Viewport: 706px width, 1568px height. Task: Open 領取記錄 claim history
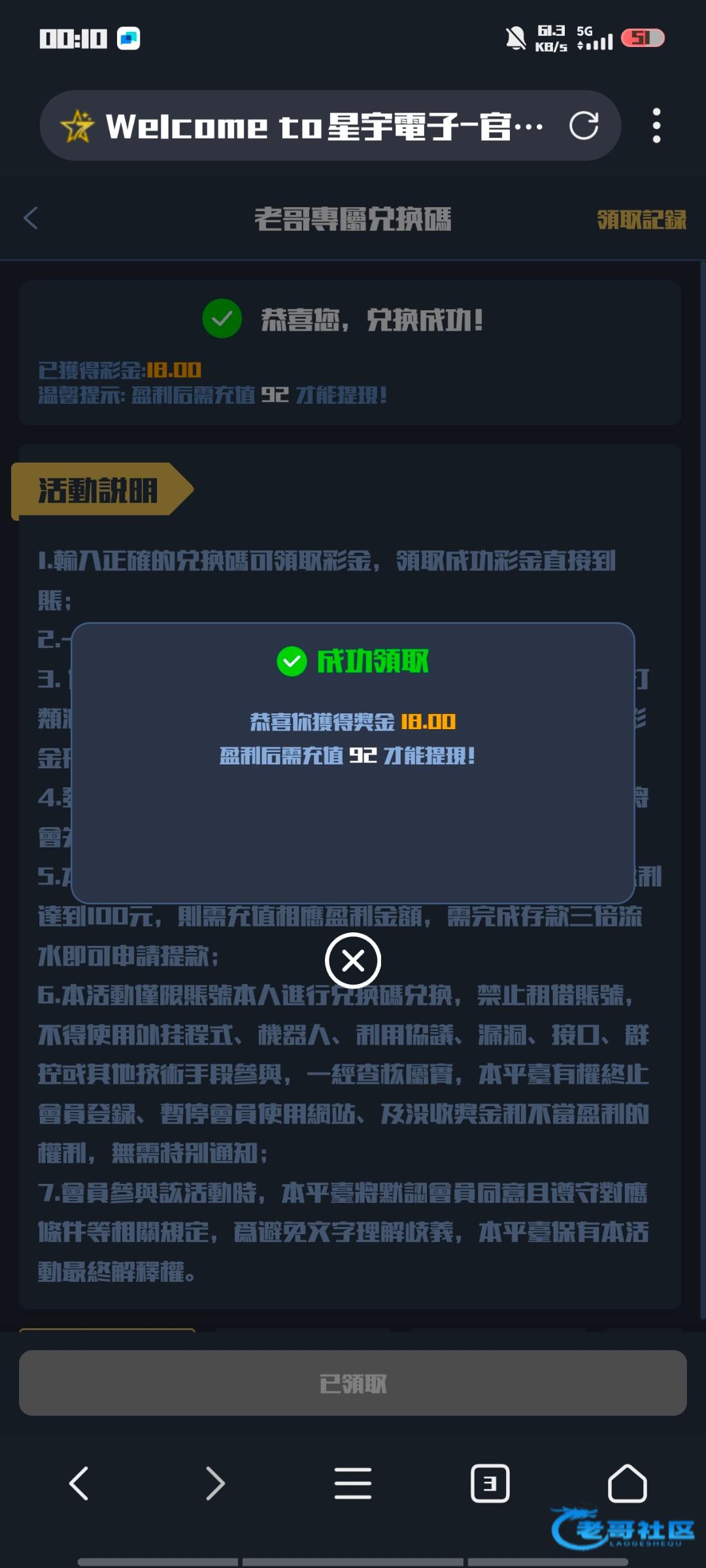641,220
